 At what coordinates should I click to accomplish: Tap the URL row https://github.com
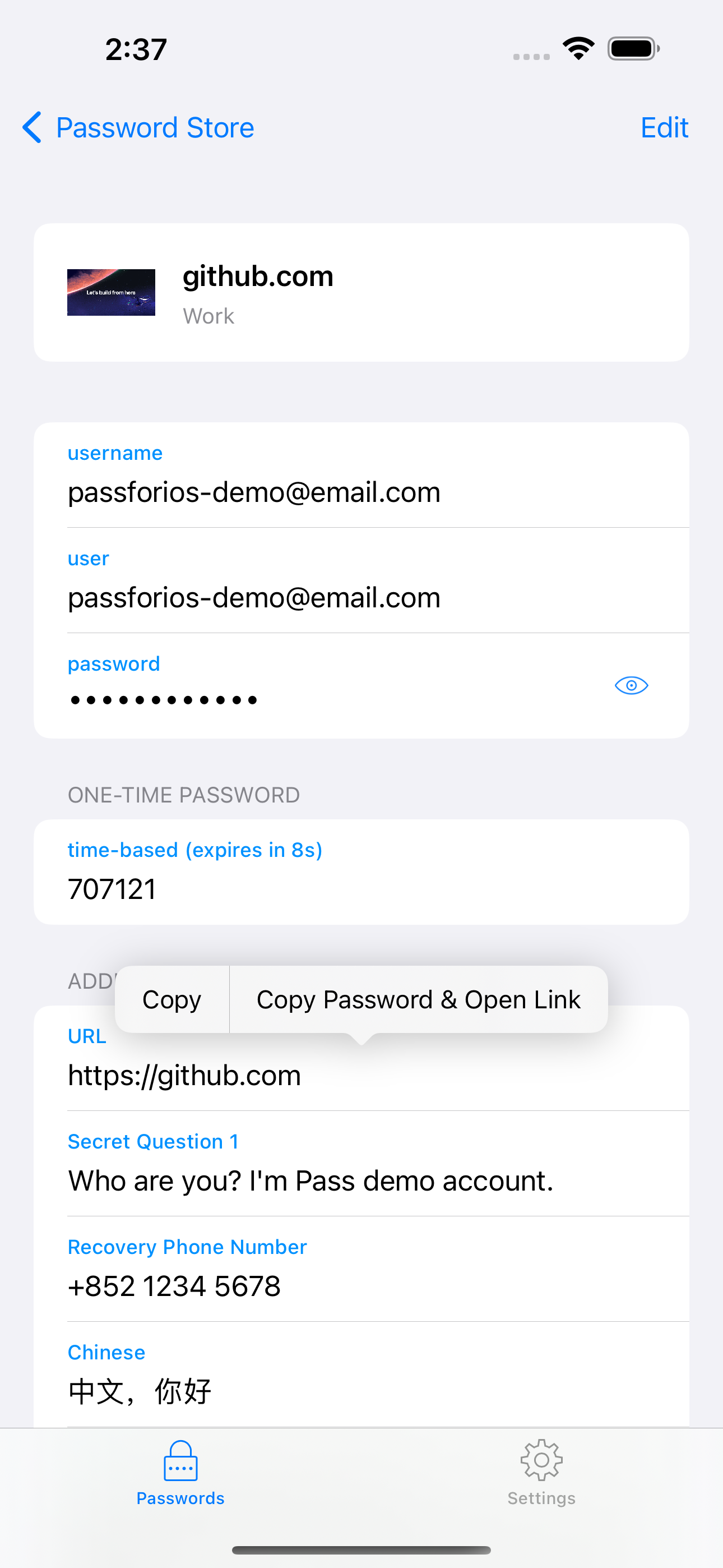coord(361,1075)
